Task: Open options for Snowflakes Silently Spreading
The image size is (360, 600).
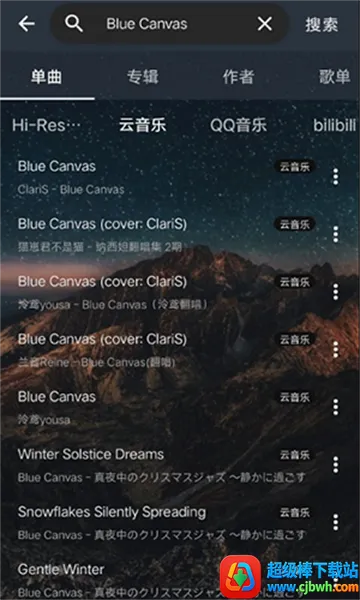Action: [336, 523]
